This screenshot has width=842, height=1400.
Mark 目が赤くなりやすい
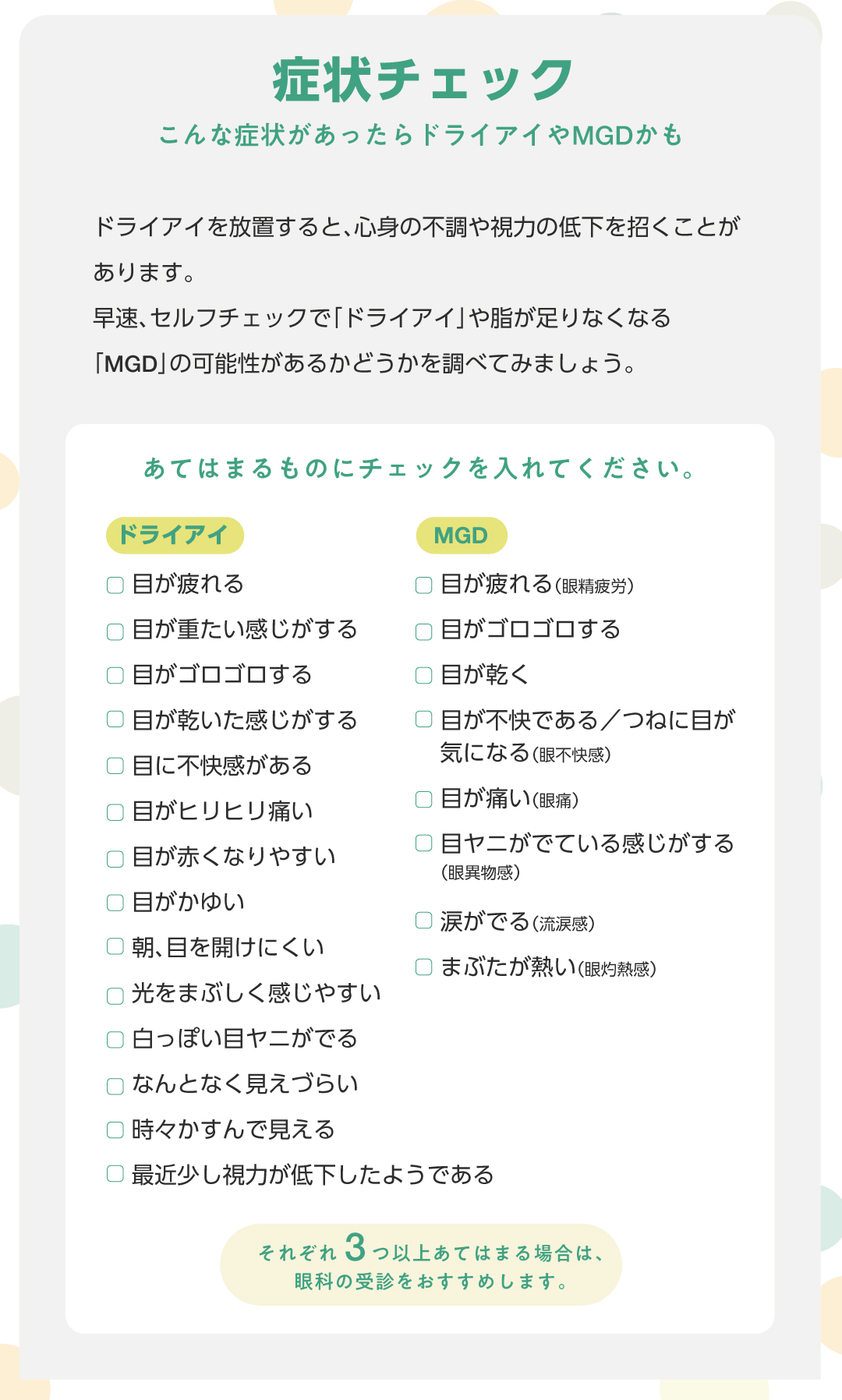tap(115, 858)
